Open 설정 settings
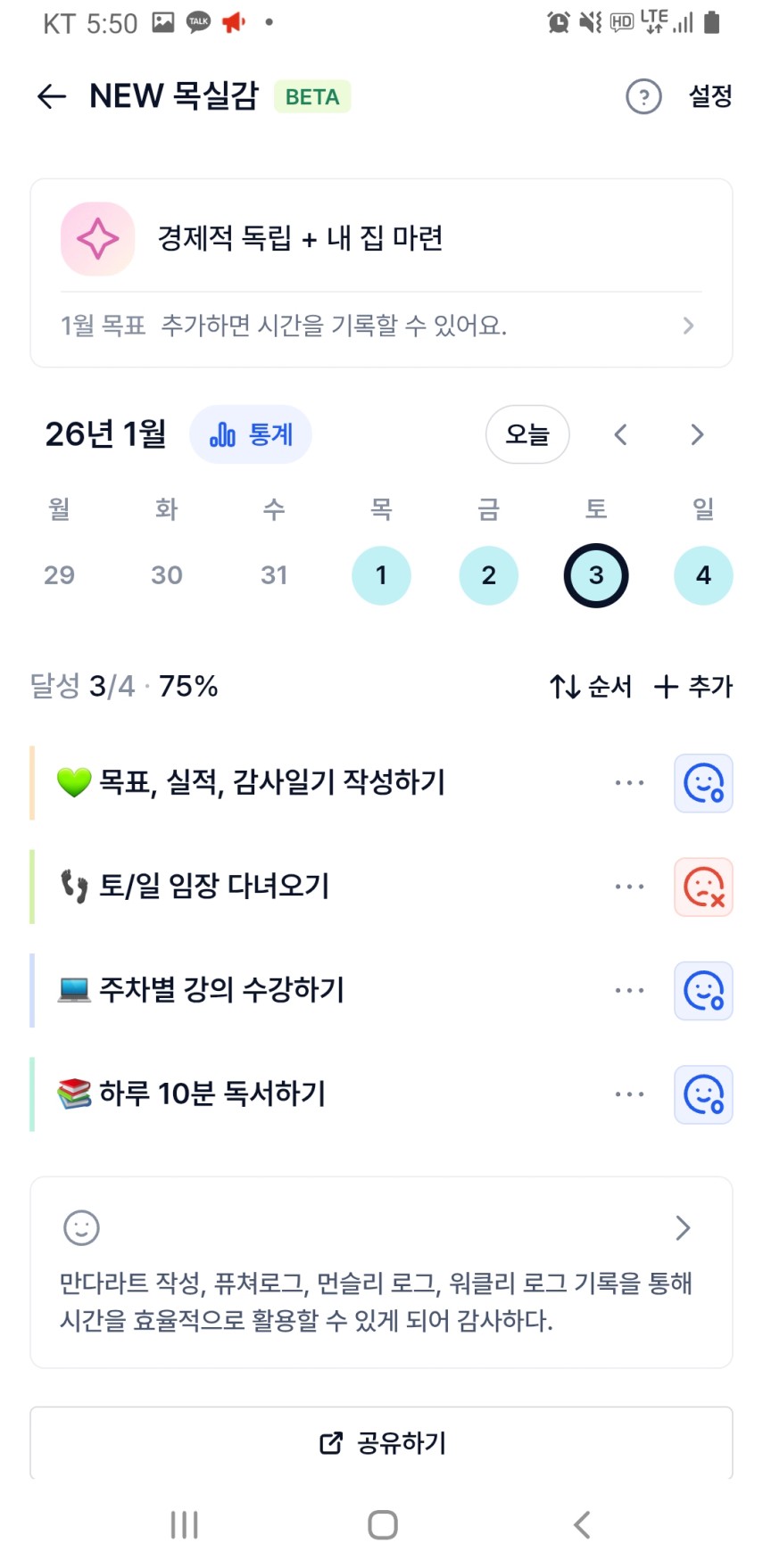 710,96
